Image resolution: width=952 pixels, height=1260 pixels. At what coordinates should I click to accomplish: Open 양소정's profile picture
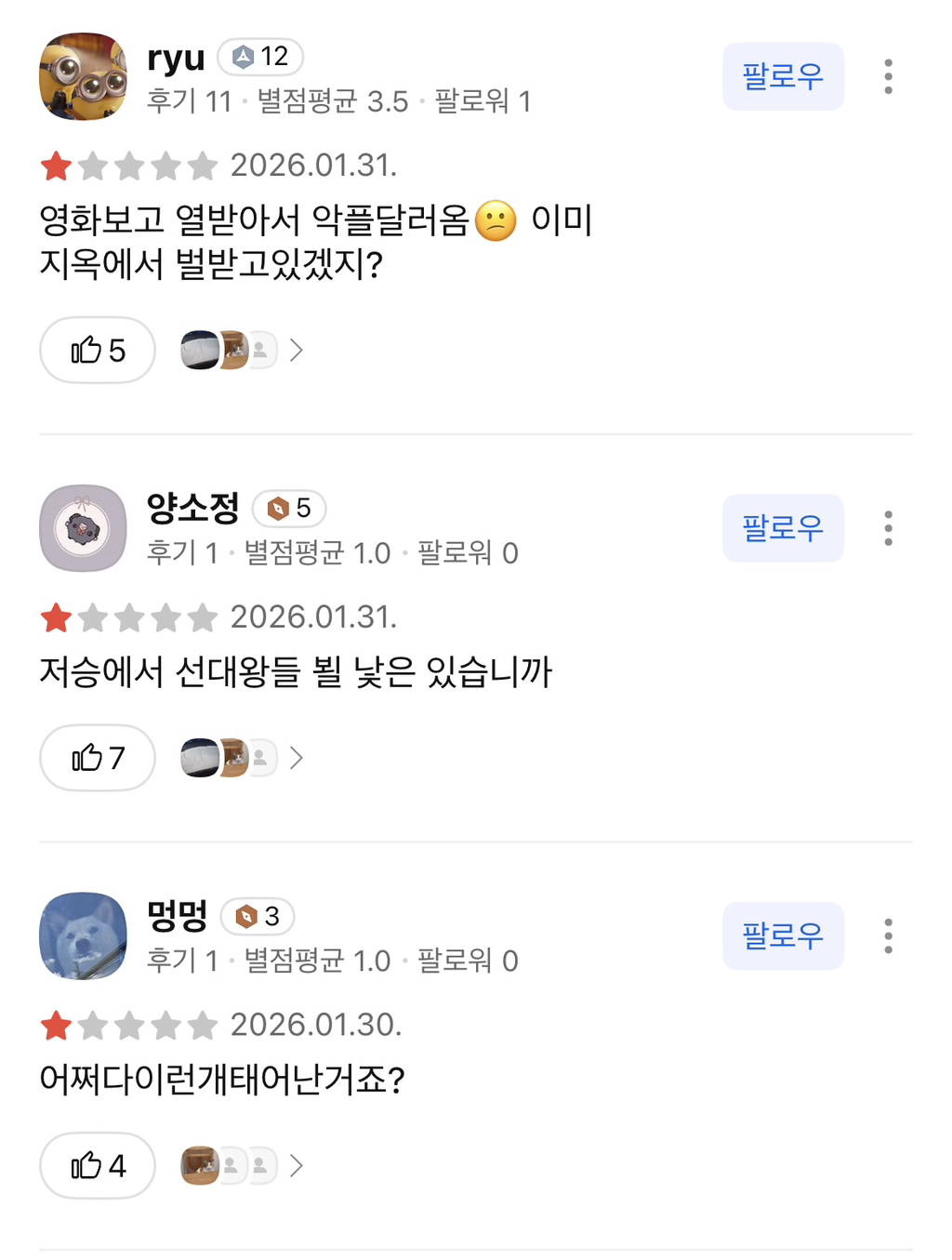tap(83, 528)
